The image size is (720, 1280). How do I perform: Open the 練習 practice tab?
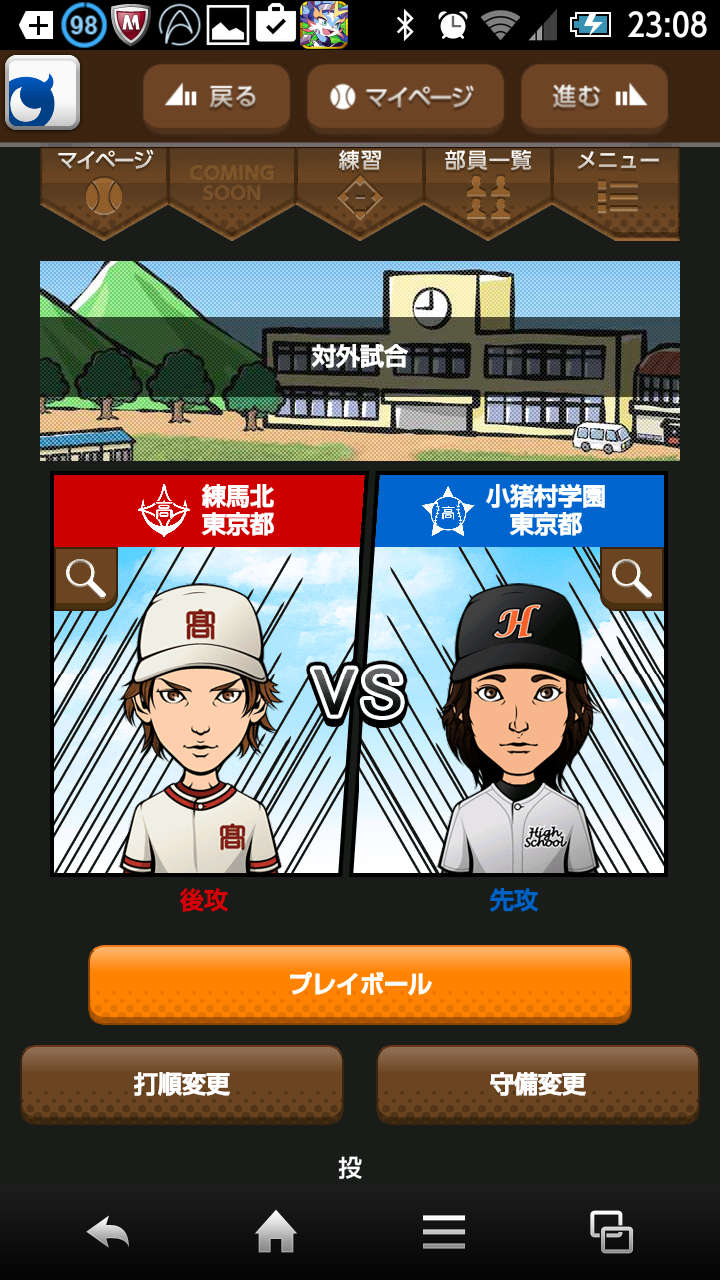360,185
